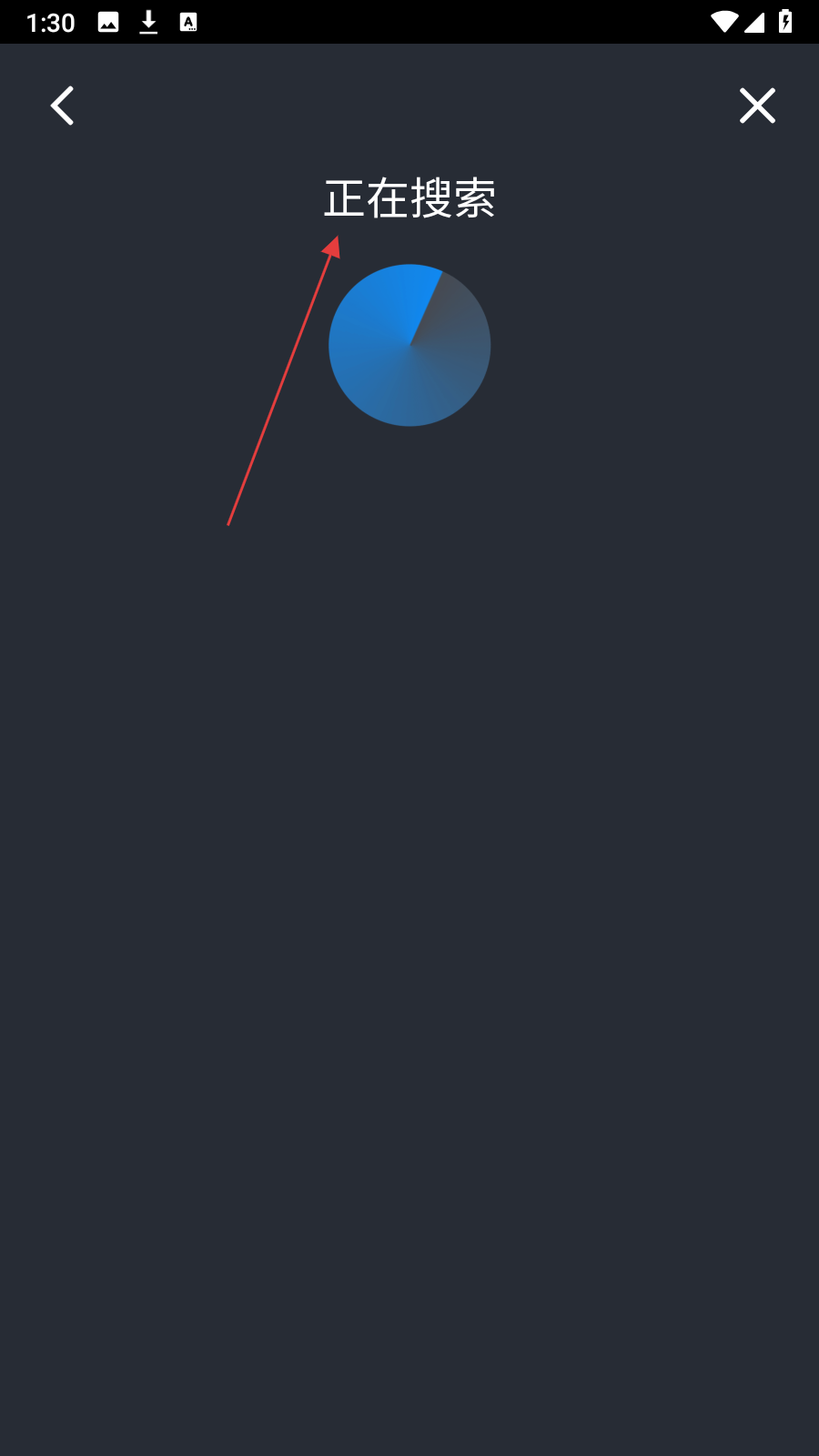This screenshot has width=819, height=1456.
Task: Go back using the back arrow
Action: [x=62, y=106]
